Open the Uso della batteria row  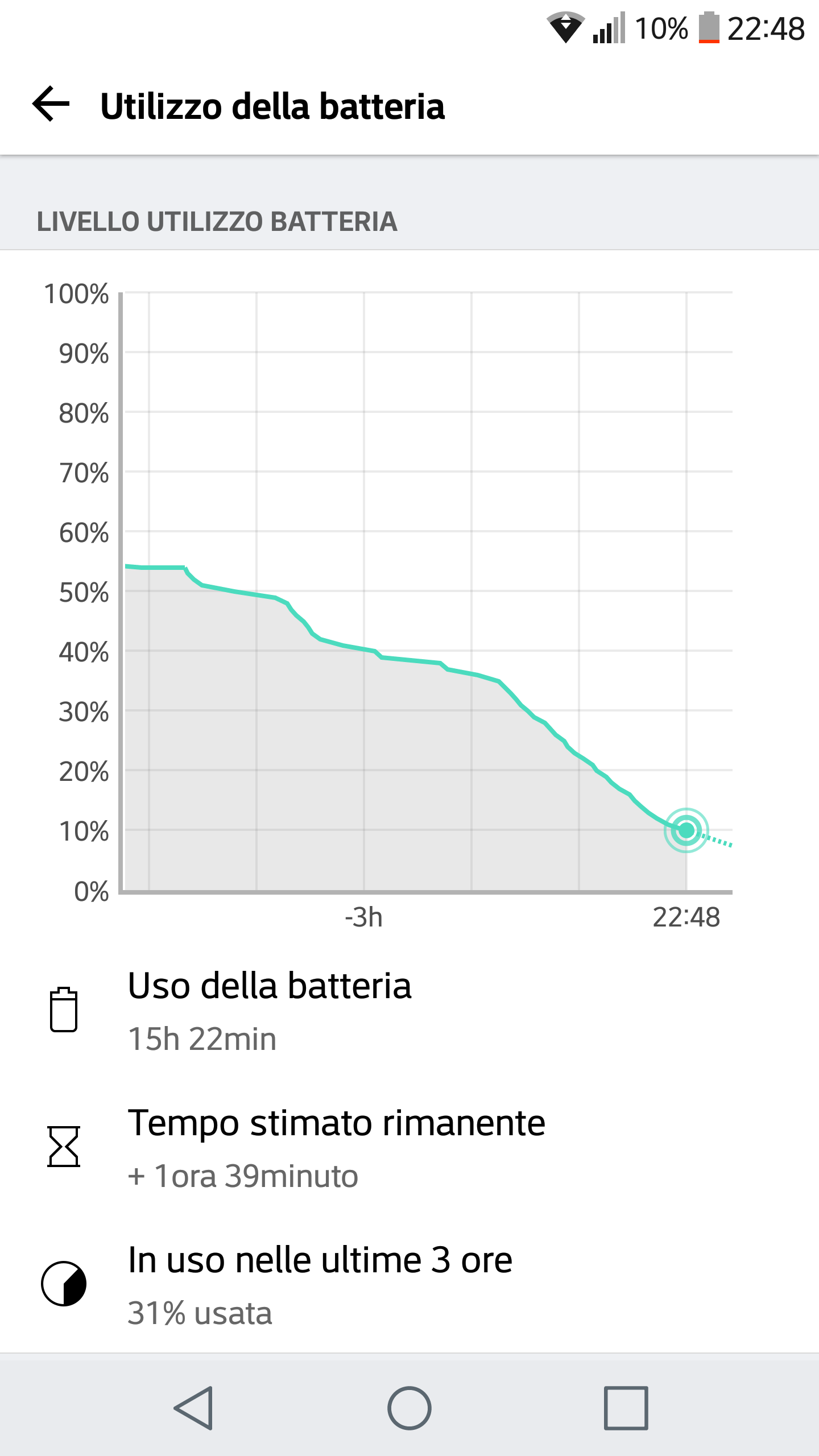[x=409, y=1011]
